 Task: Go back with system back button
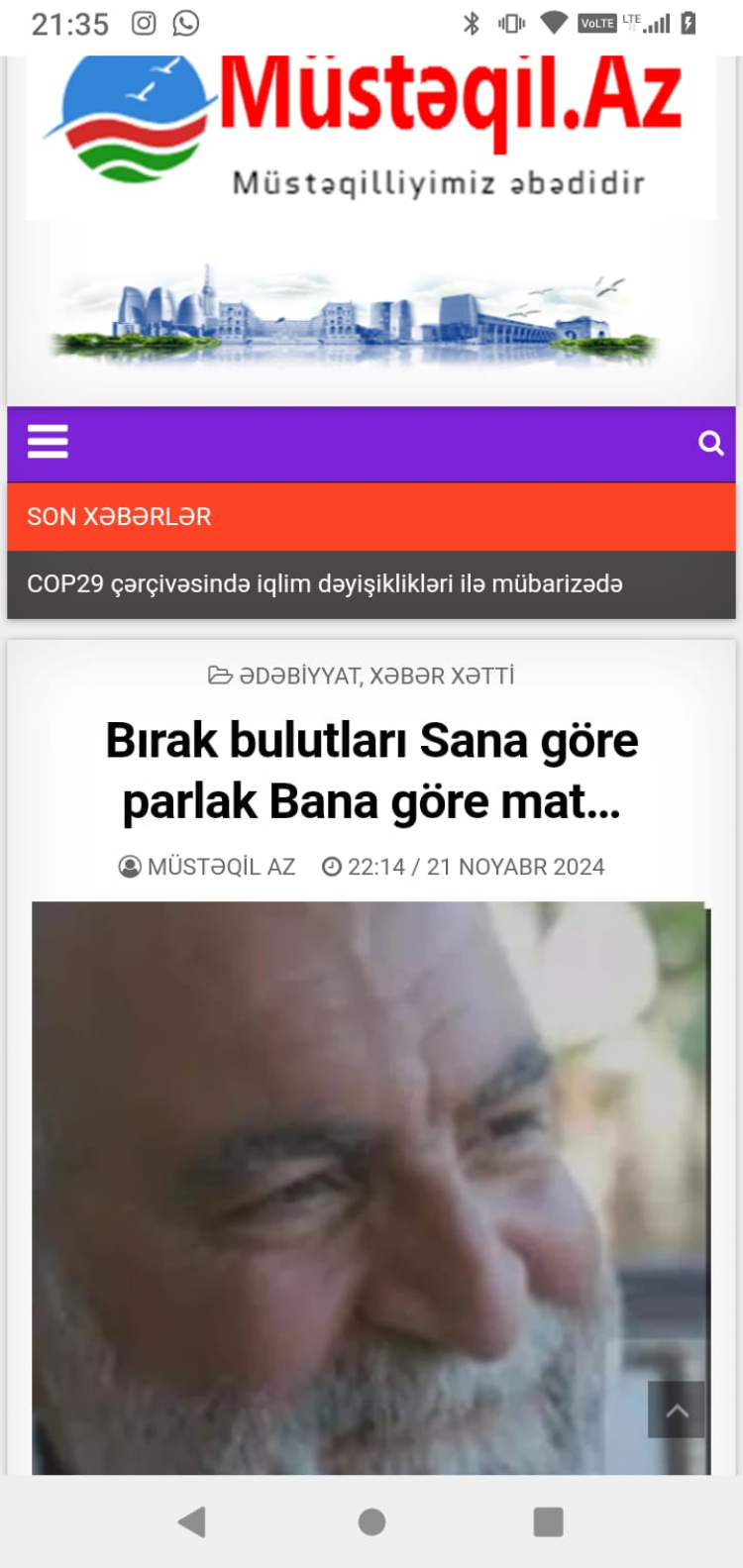tap(191, 1521)
